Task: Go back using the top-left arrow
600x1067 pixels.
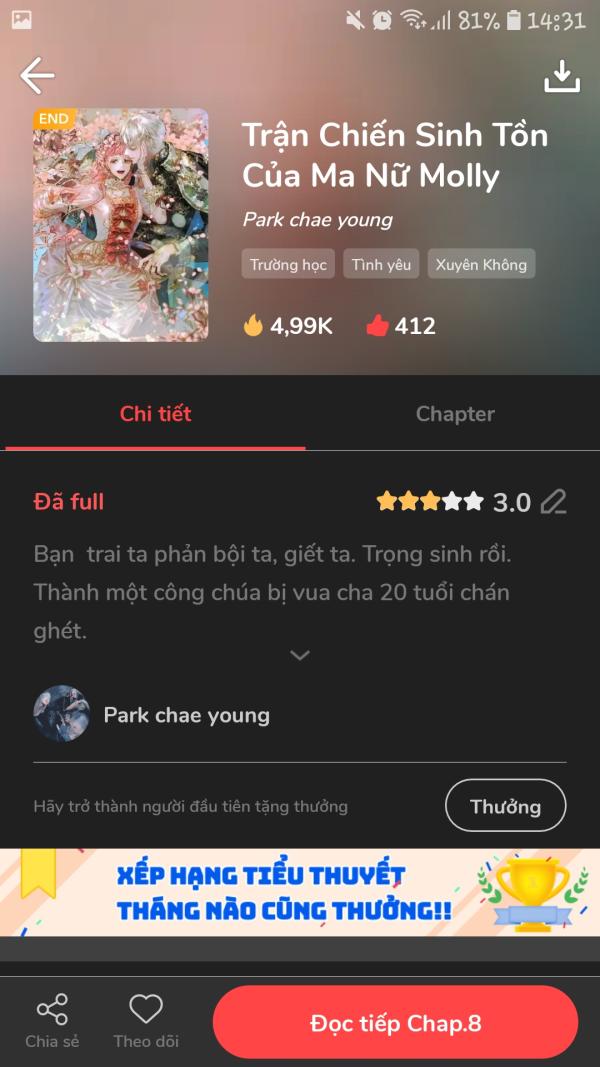Action: pos(37,76)
